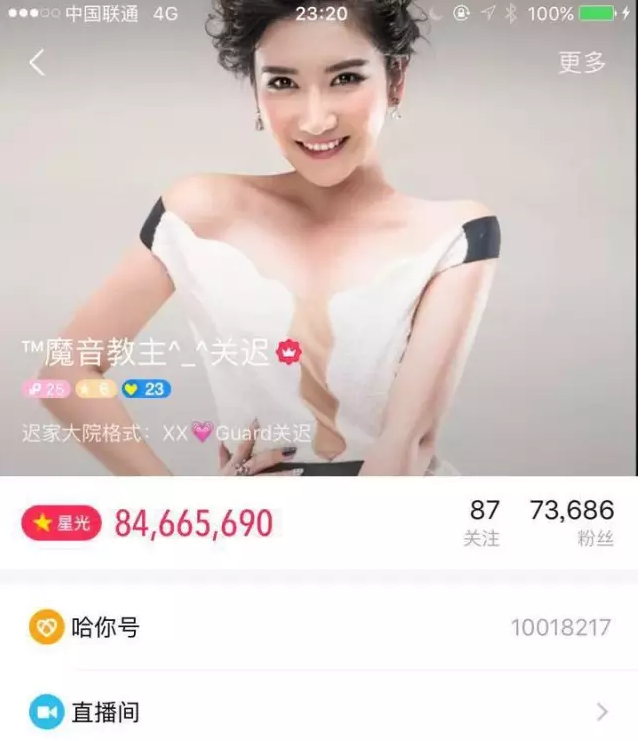Go back using the top-left arrow
643x741 pixels.
pyautogui.click(x=37, y=63)
